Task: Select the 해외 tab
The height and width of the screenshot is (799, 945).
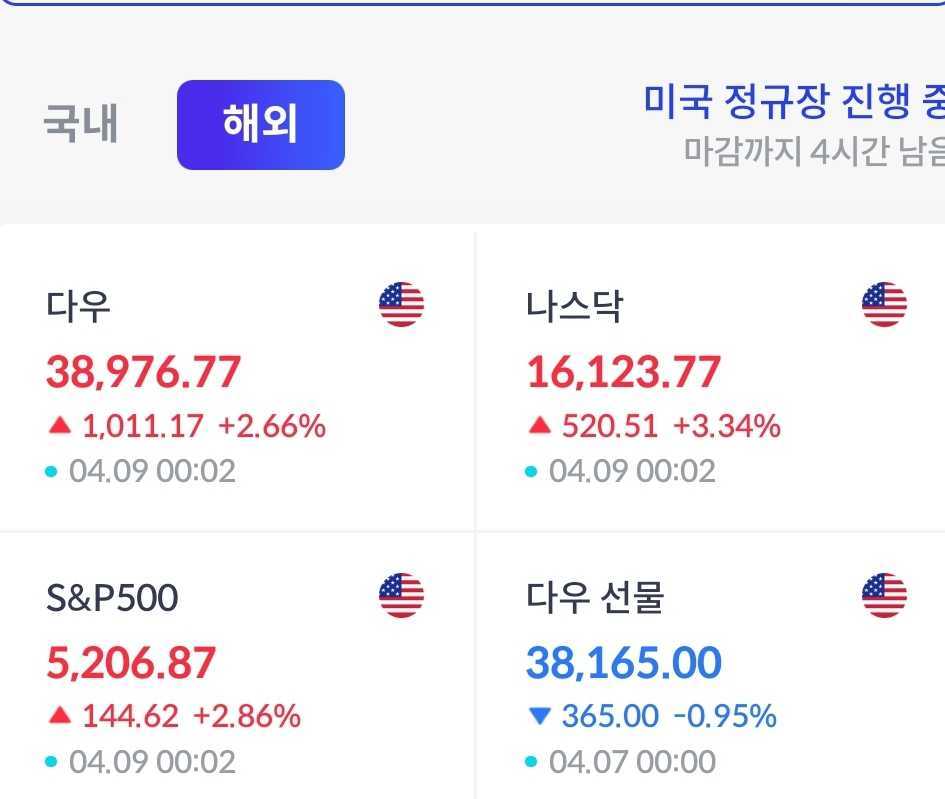Action: [x=260, y=125]
